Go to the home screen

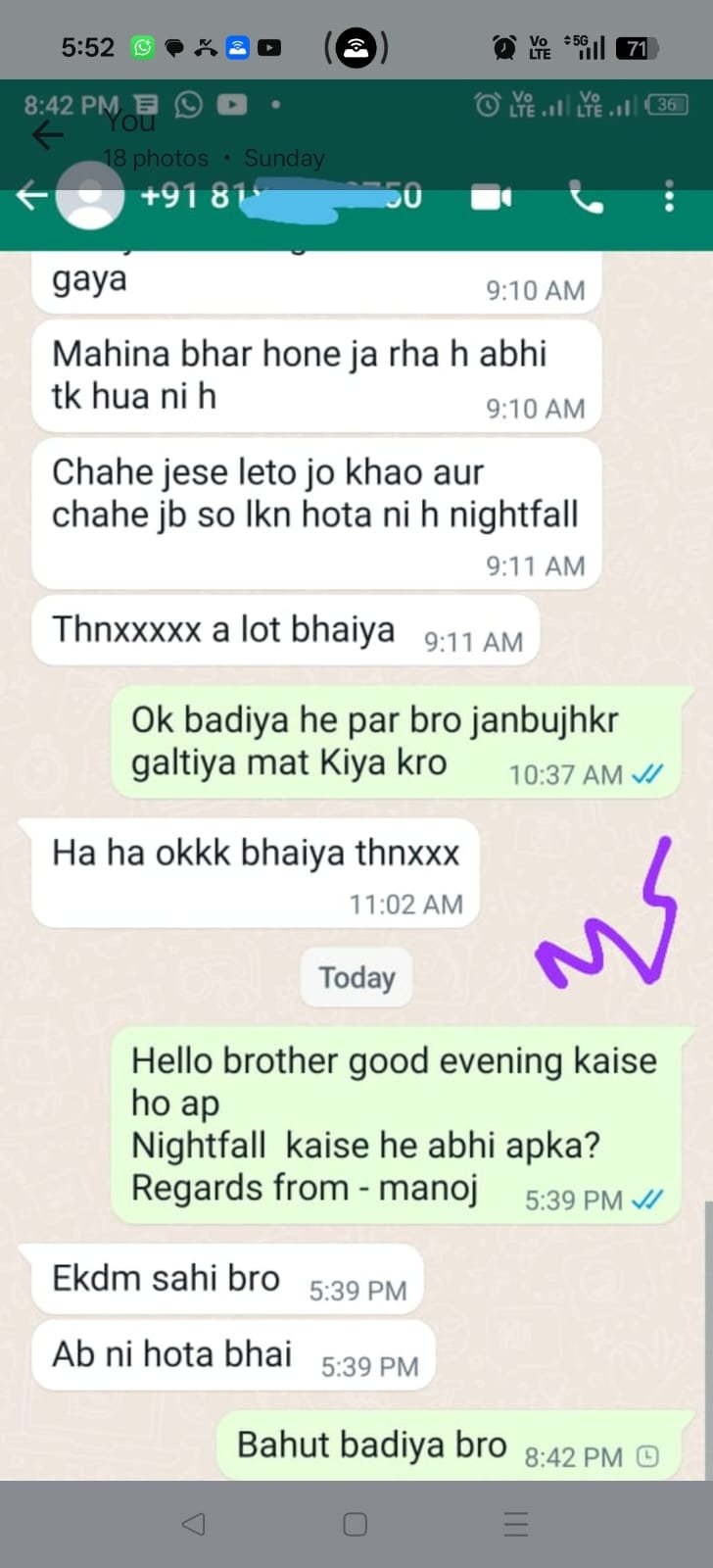pos(356,1523)
